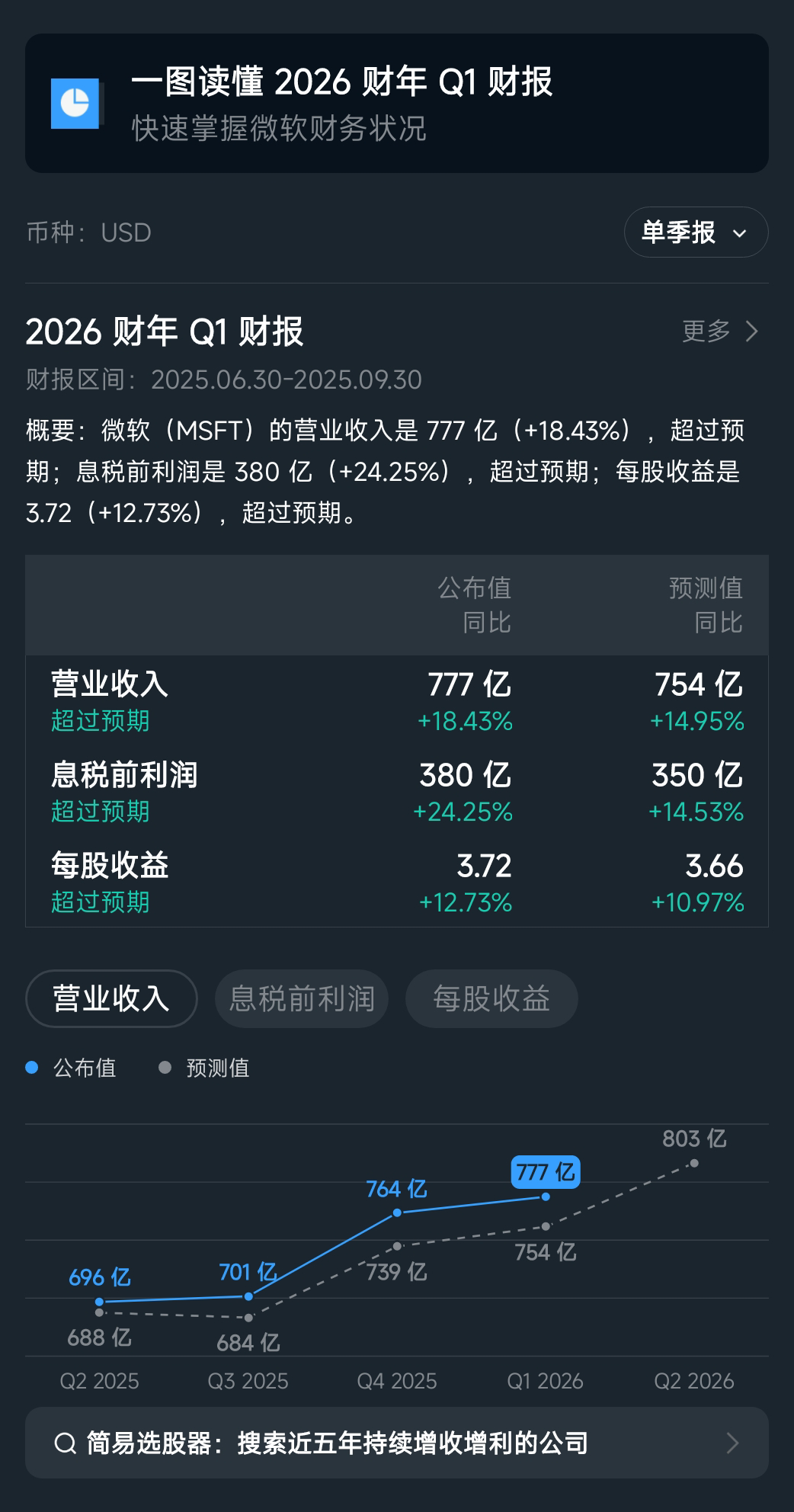Select the 营业收入 chart tab

point(111,998)
